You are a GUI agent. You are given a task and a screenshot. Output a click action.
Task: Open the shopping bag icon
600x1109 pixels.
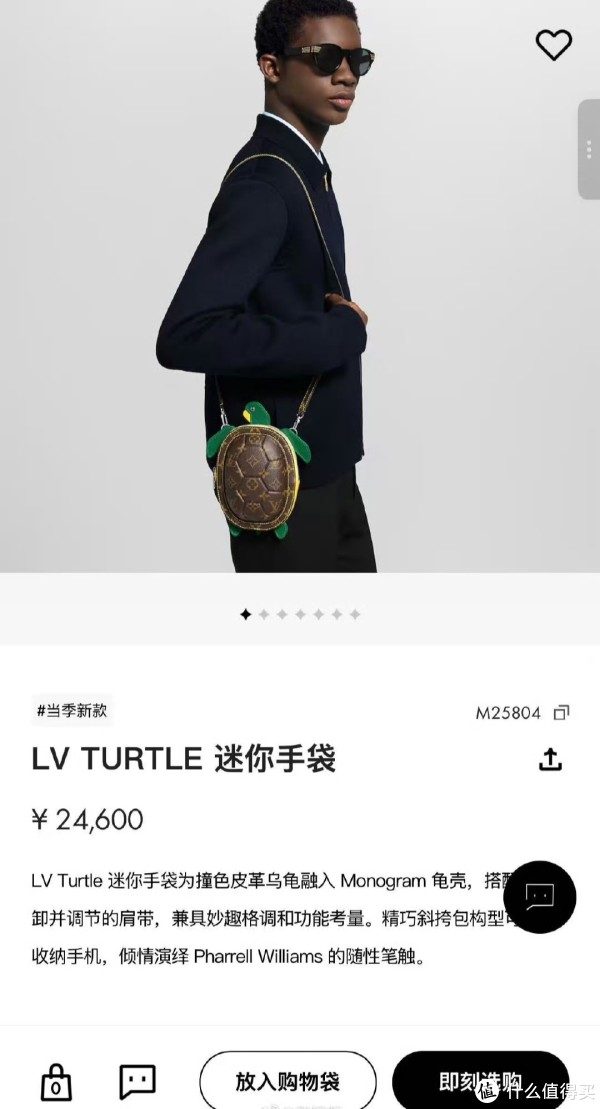[x=56, y=1081]
